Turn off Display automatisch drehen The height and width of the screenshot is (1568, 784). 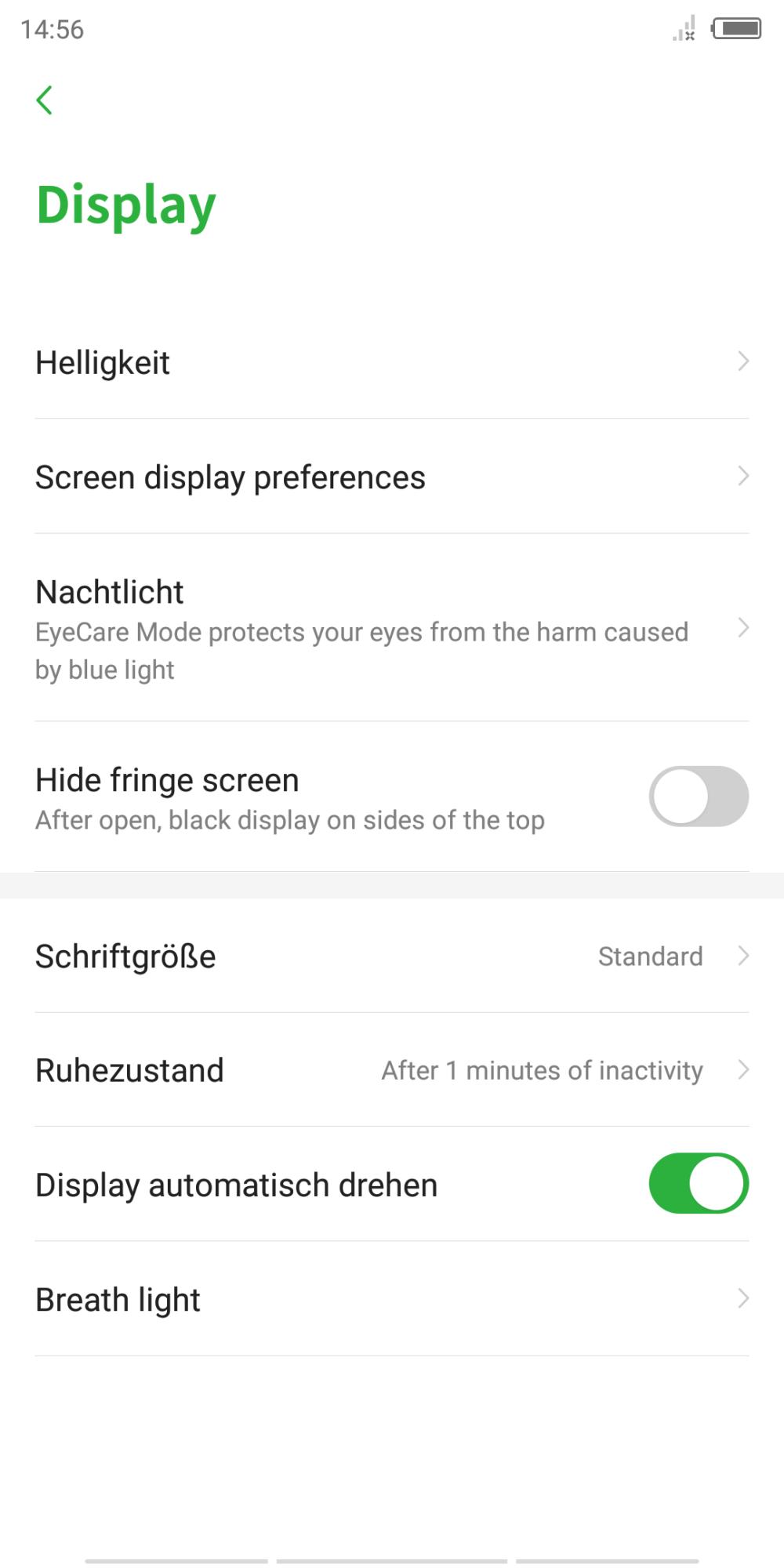click(x=699, y=1183)
